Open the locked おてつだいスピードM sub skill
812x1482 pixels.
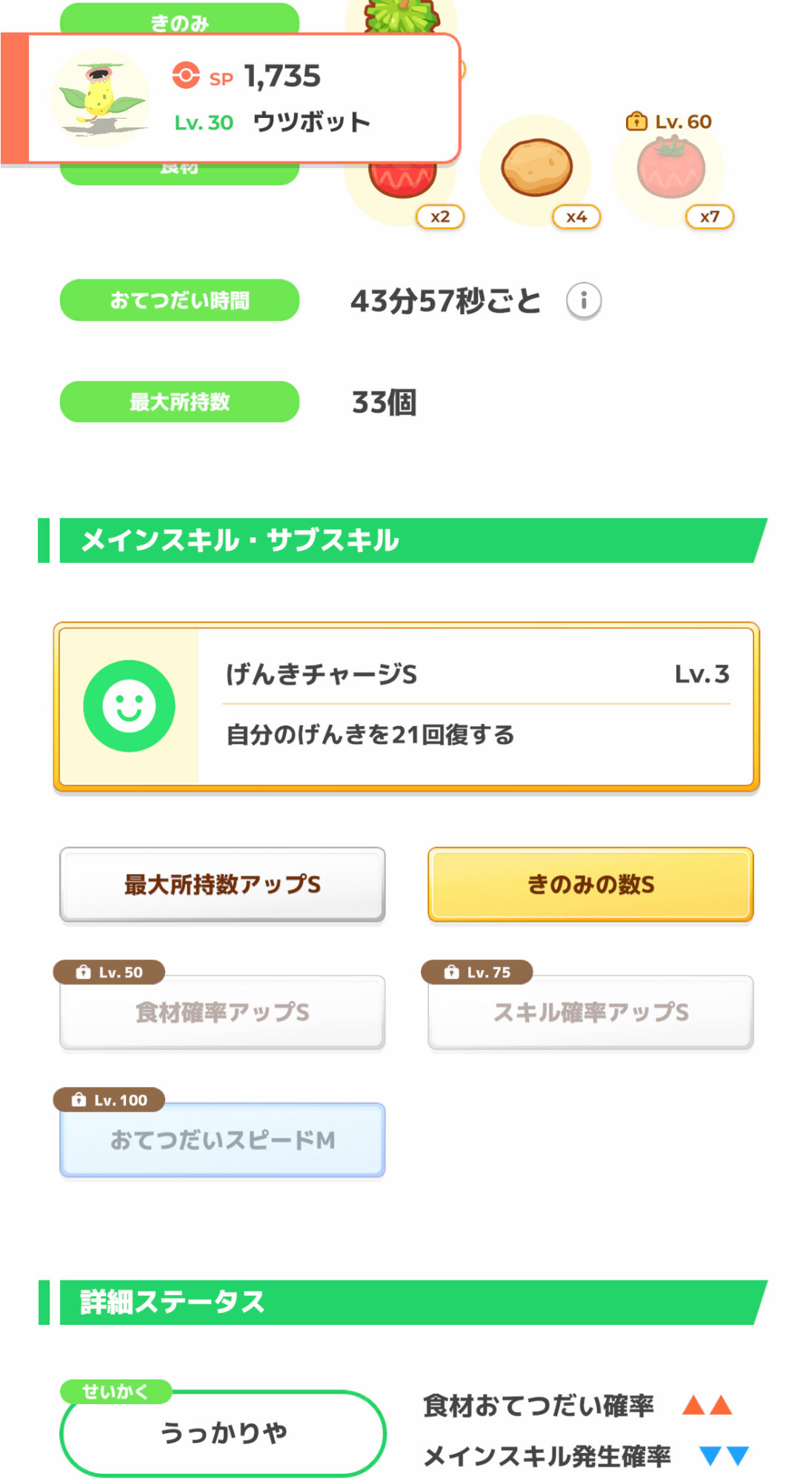point(222,1140)
